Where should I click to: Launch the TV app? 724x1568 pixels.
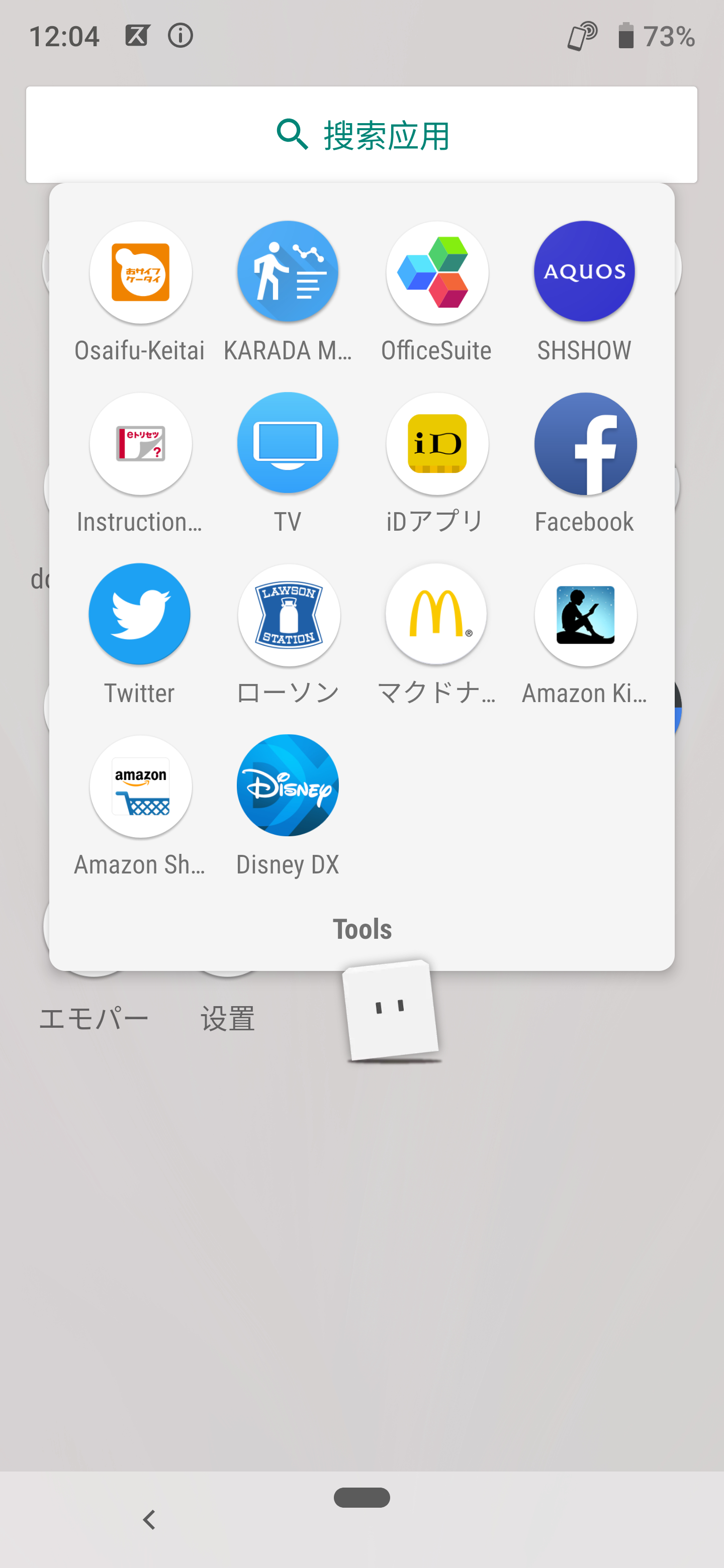[288, 444]
